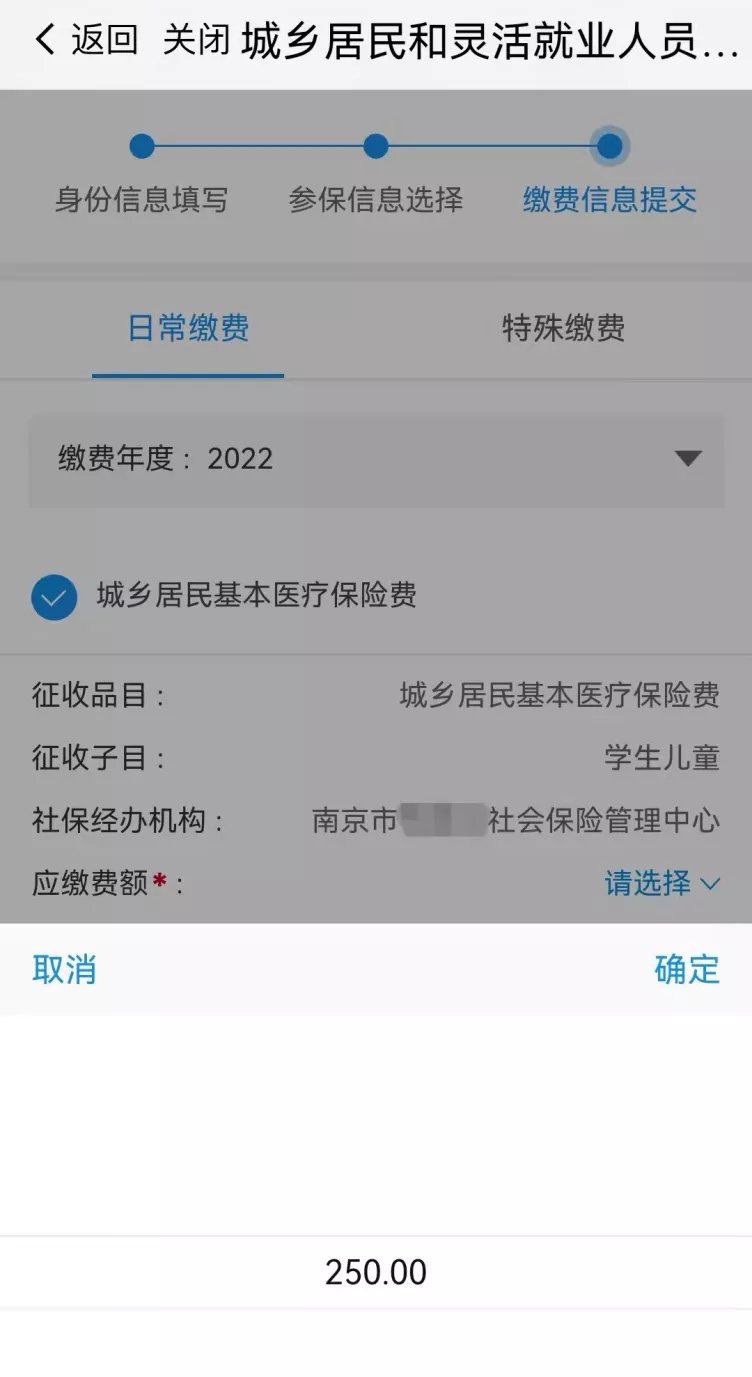Cancel the amount picker with 取消
This screenshot has height=1377, width=752.
pyautogui.click(x=64, y=969)
